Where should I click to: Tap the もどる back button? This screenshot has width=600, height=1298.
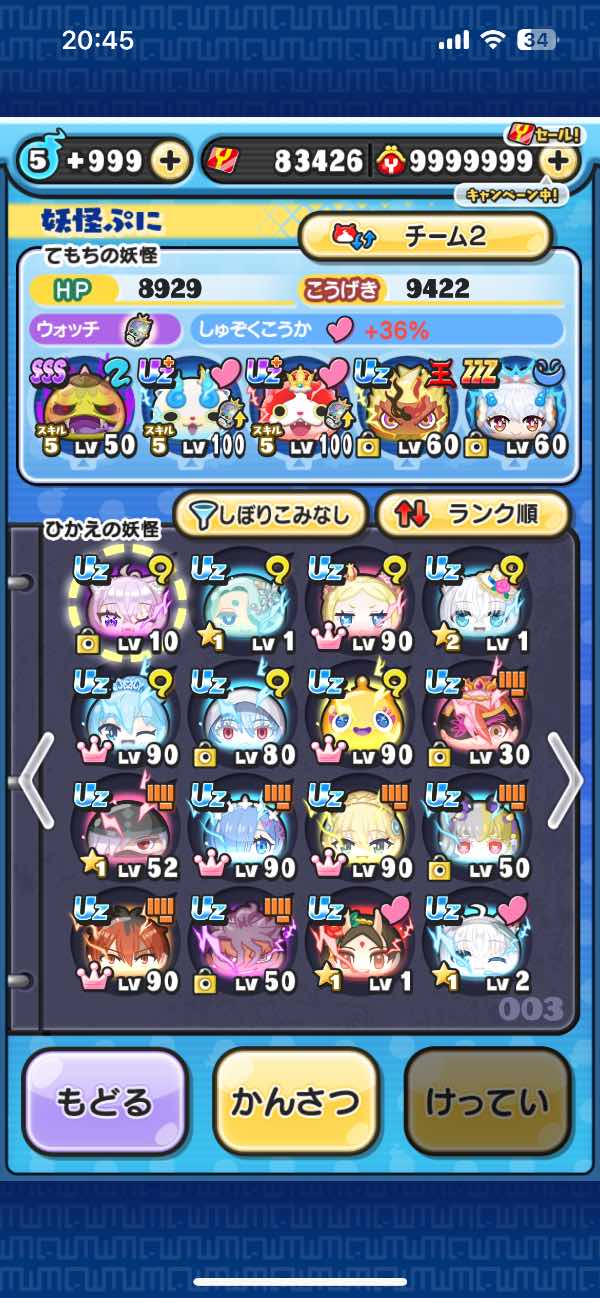[105, 1102]
